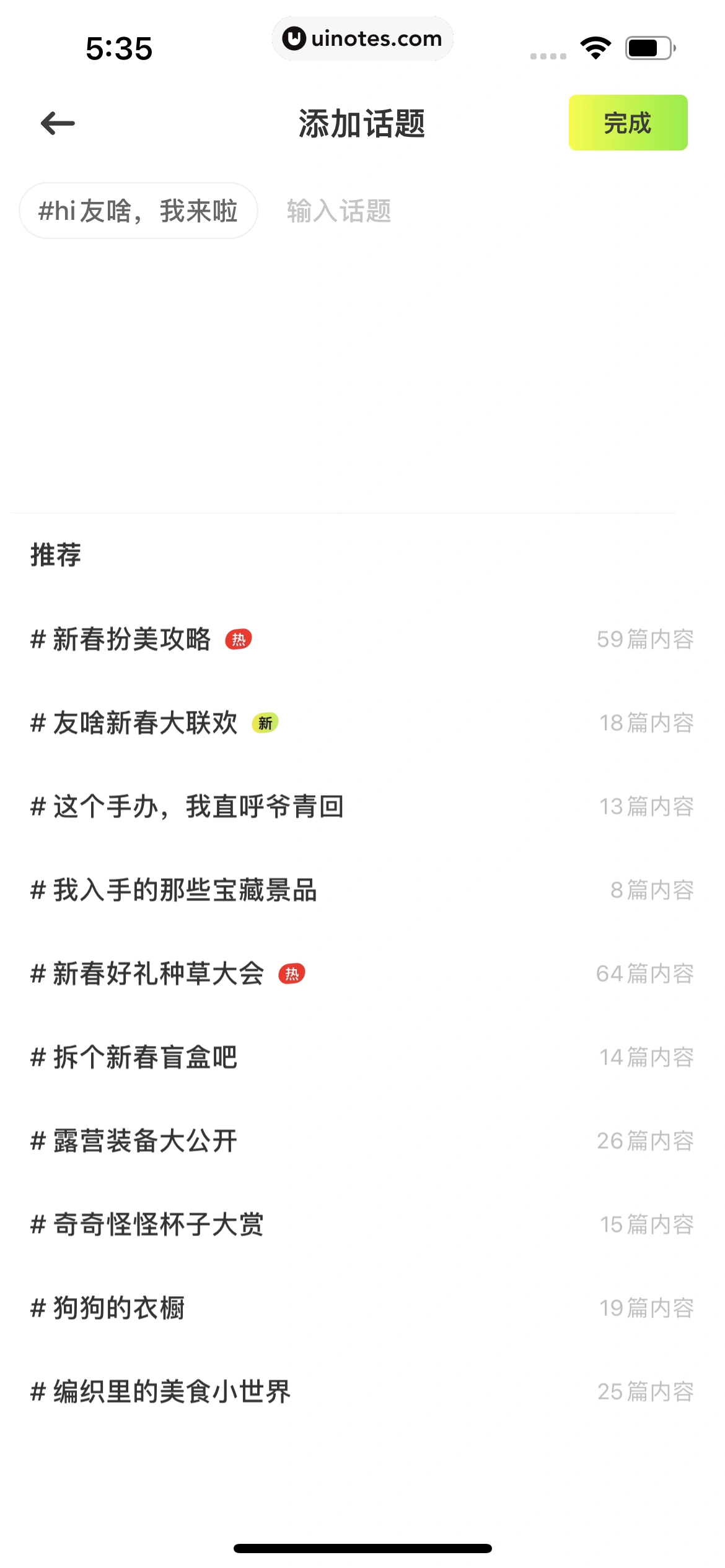Click the uinotes.com pill at the top
This screenshot has width=725, height=1568.
tap(362, 38)
